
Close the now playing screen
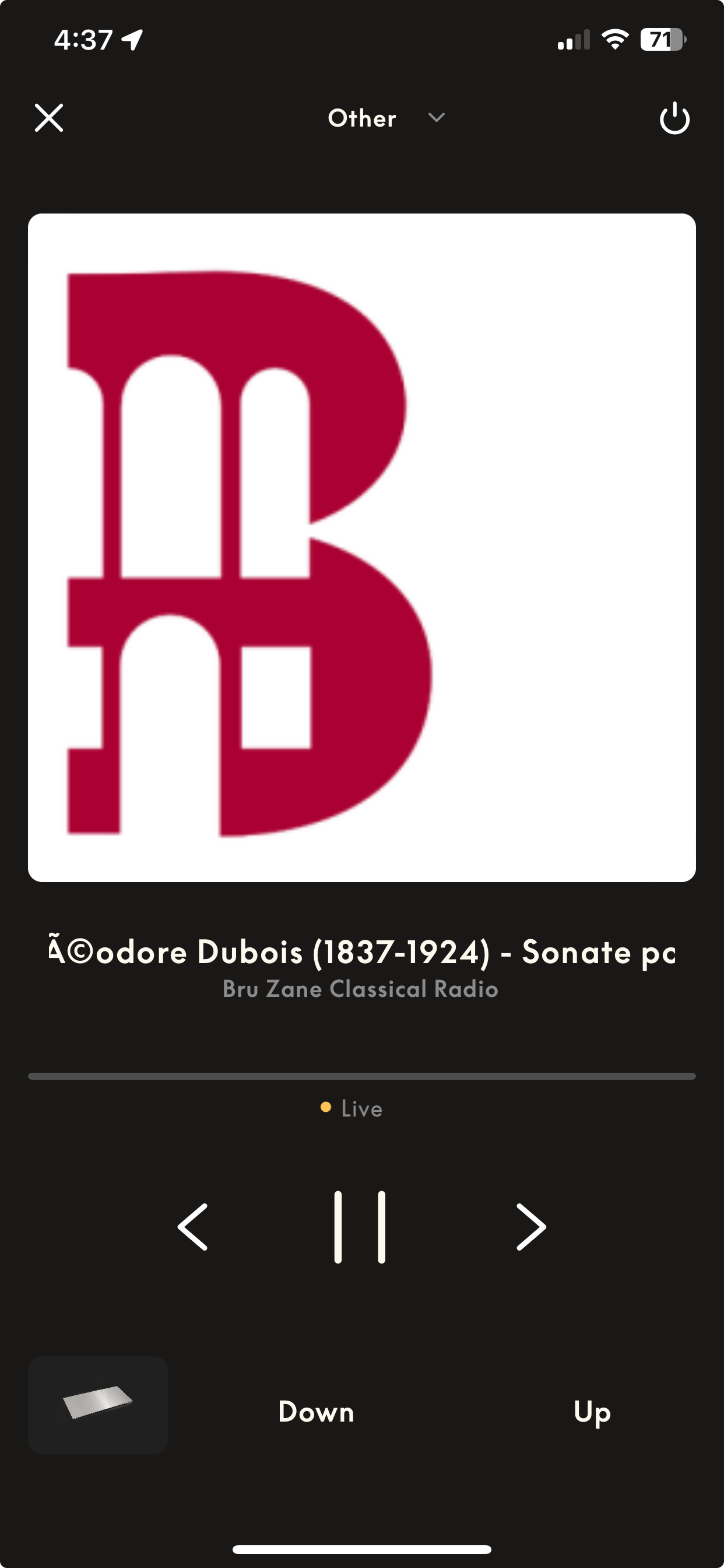pos(48,117)
